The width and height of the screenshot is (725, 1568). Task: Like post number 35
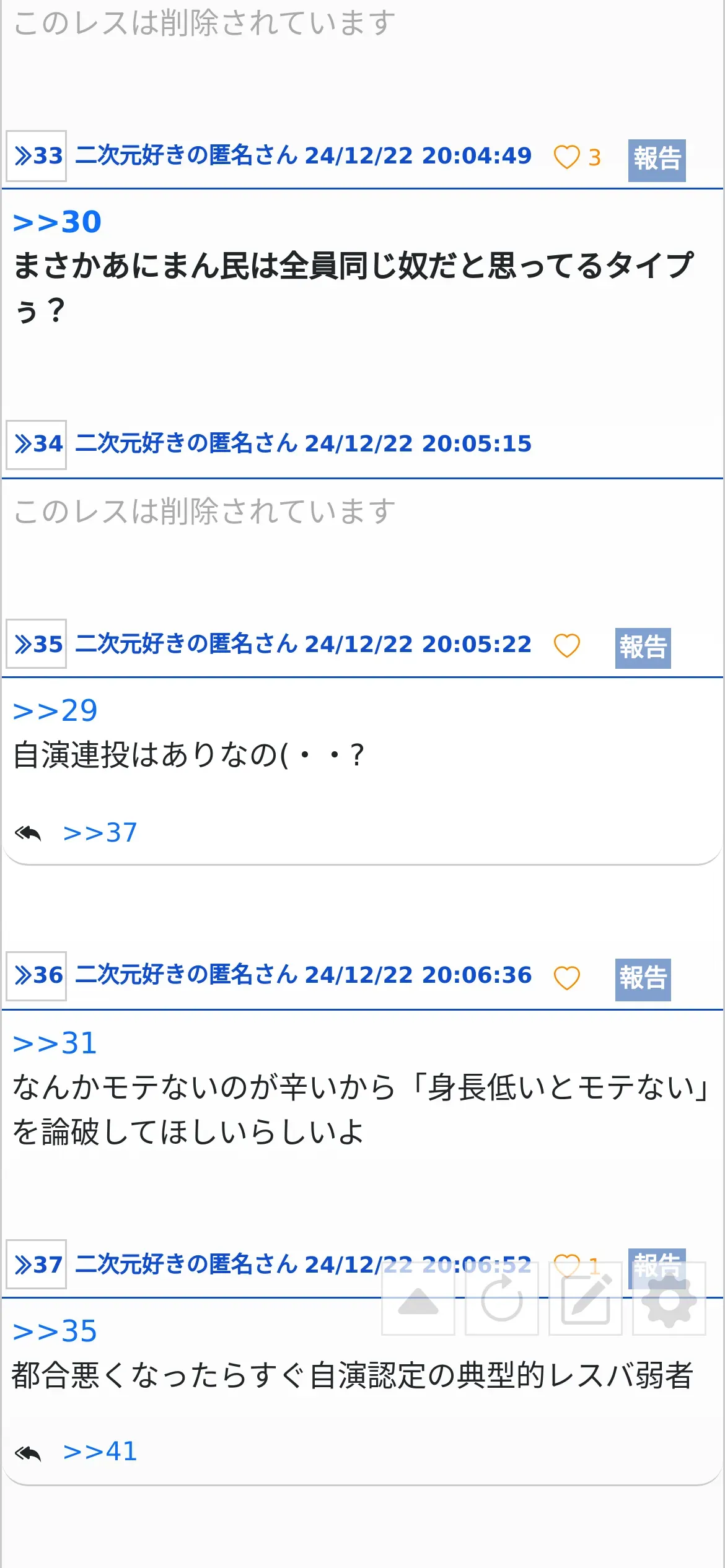click(x=566, y=645)
